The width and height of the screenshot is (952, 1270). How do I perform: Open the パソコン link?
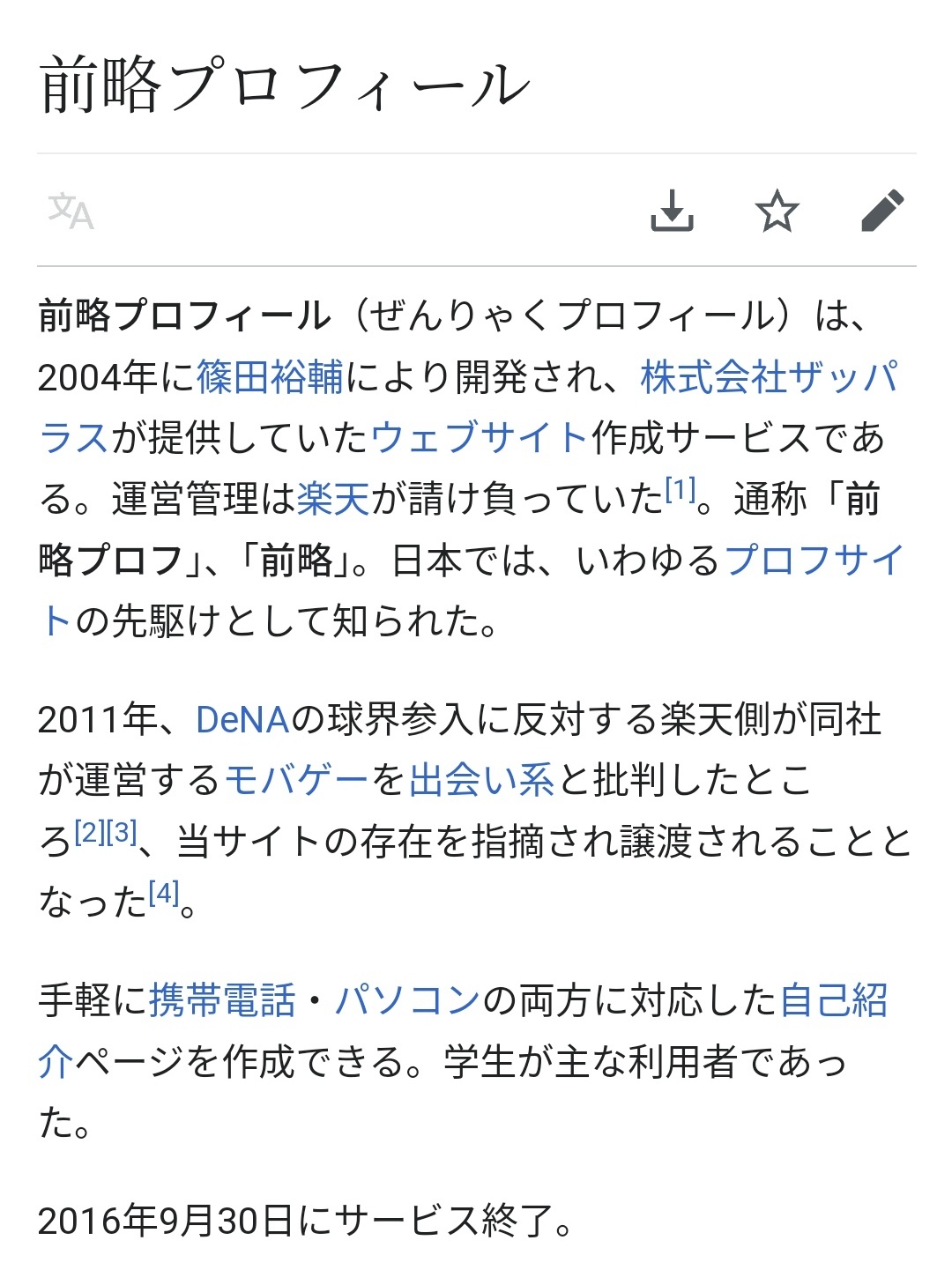coord(407,1000)
